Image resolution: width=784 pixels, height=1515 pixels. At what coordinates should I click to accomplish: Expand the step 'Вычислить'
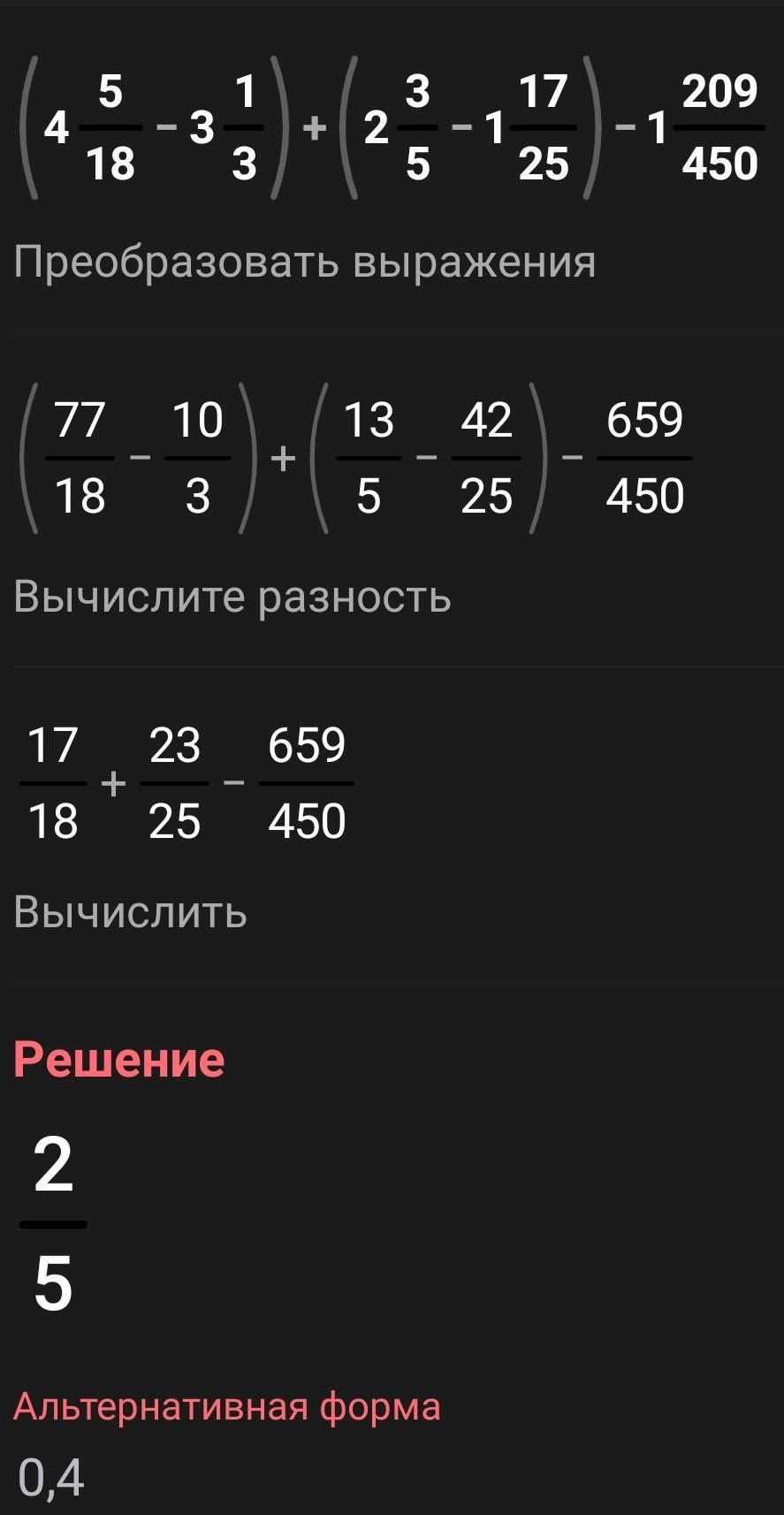131,912
